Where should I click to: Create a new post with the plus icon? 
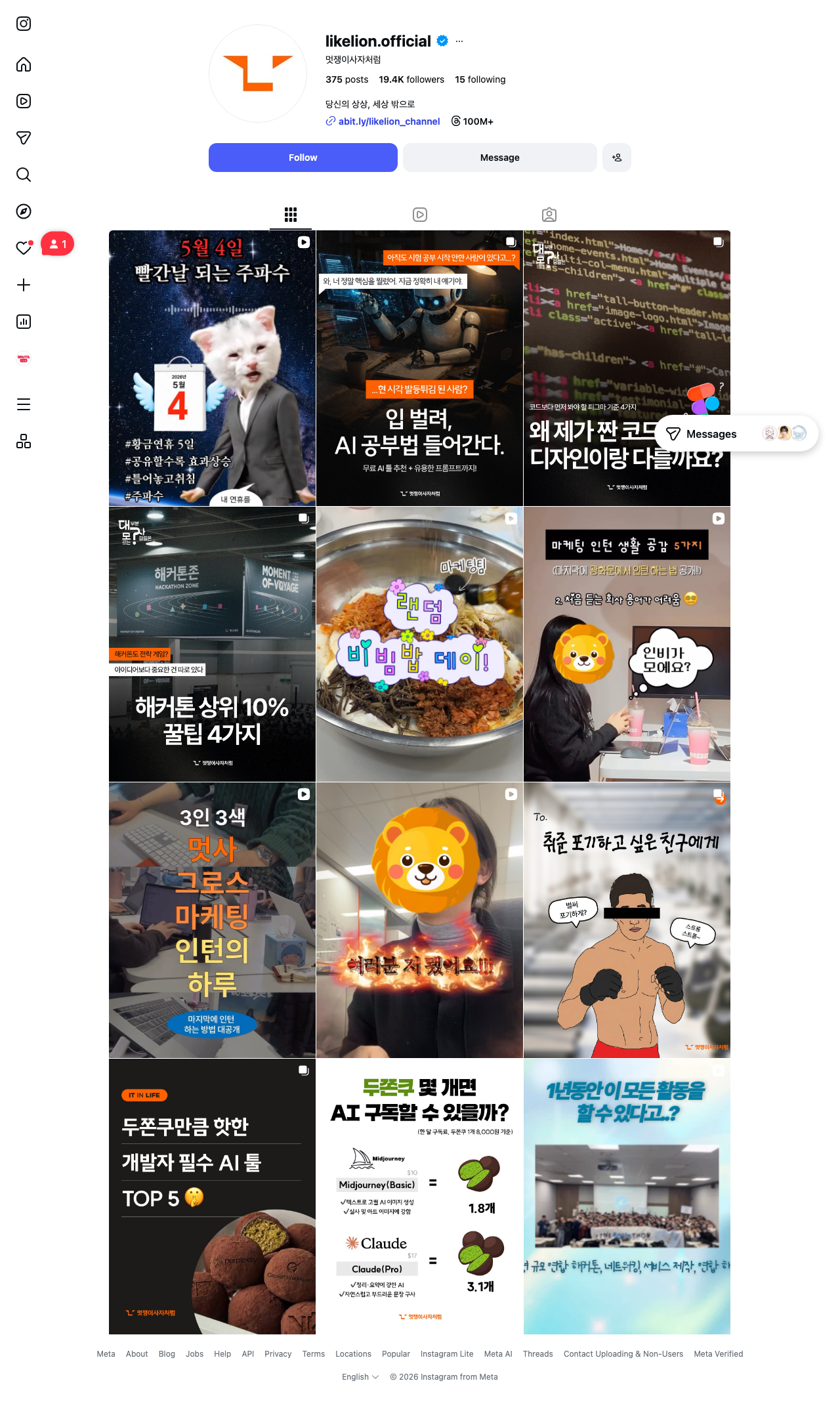click(24, 285)
